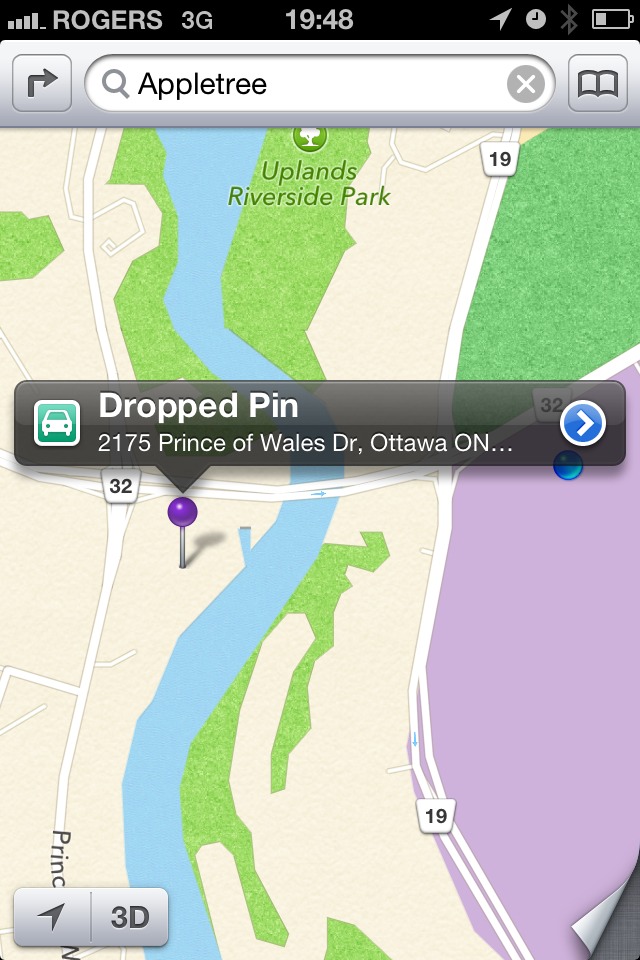Open the directions arrow button
Viewport: 640px width, 960px height.
(x=42, y=84)
